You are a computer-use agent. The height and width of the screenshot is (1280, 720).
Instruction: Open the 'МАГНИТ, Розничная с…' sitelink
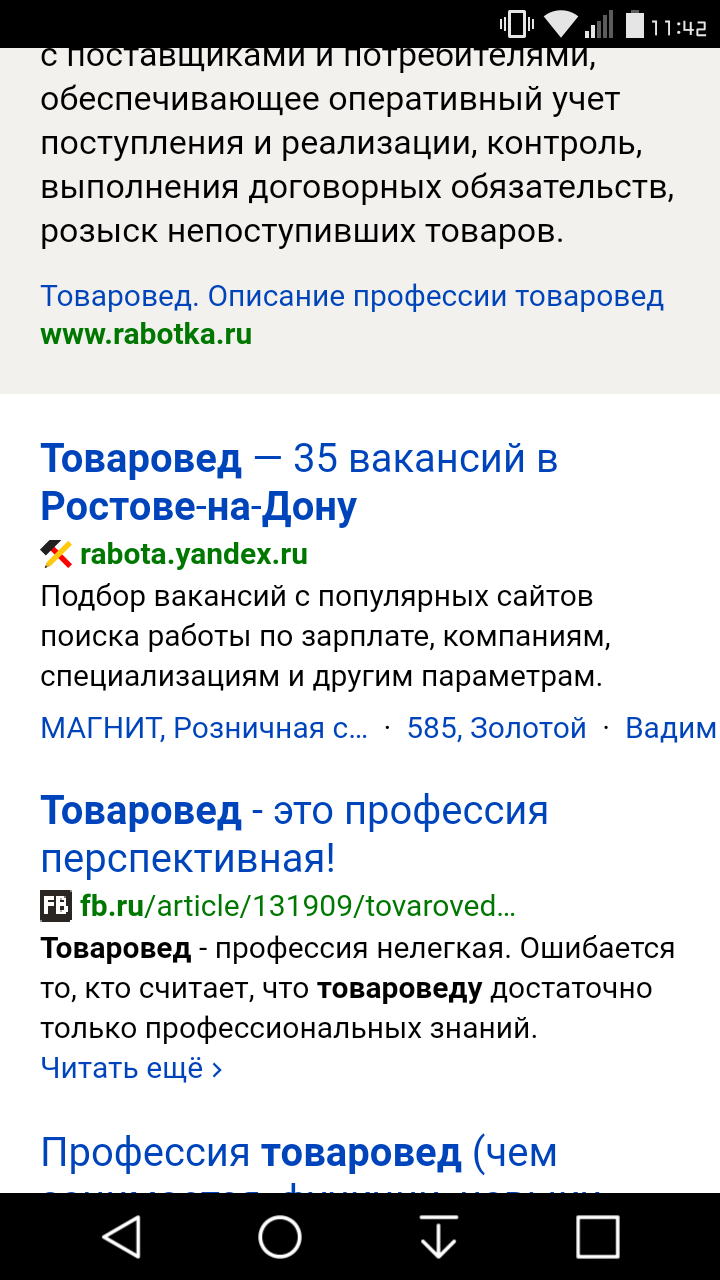point(204,728)
